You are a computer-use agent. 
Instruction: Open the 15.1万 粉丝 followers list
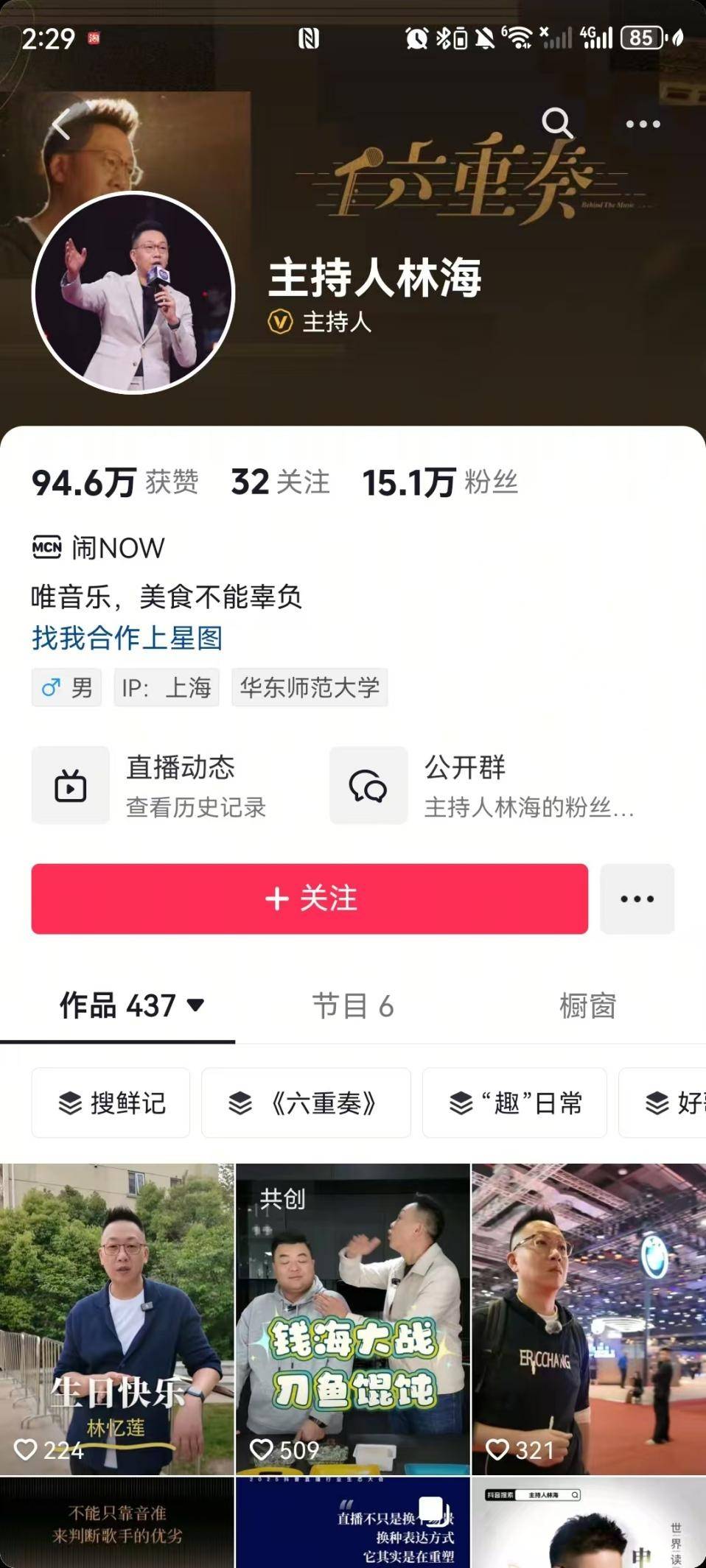click(440, 483)
